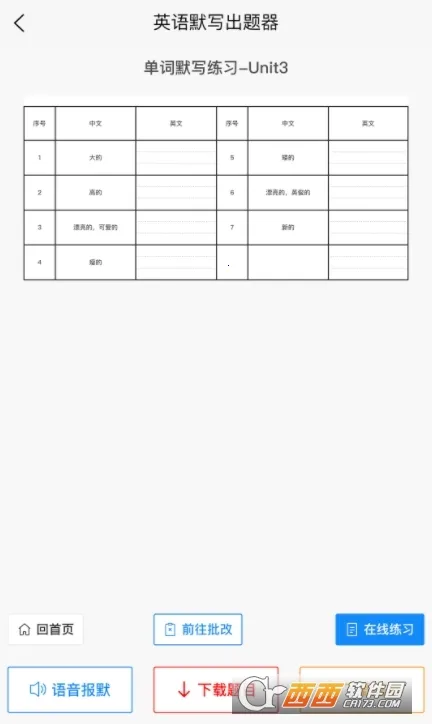Viewport: 432px width, 724px height.
Task: Tap 下载题目 to download the worksheet
Action: point(216,689)
